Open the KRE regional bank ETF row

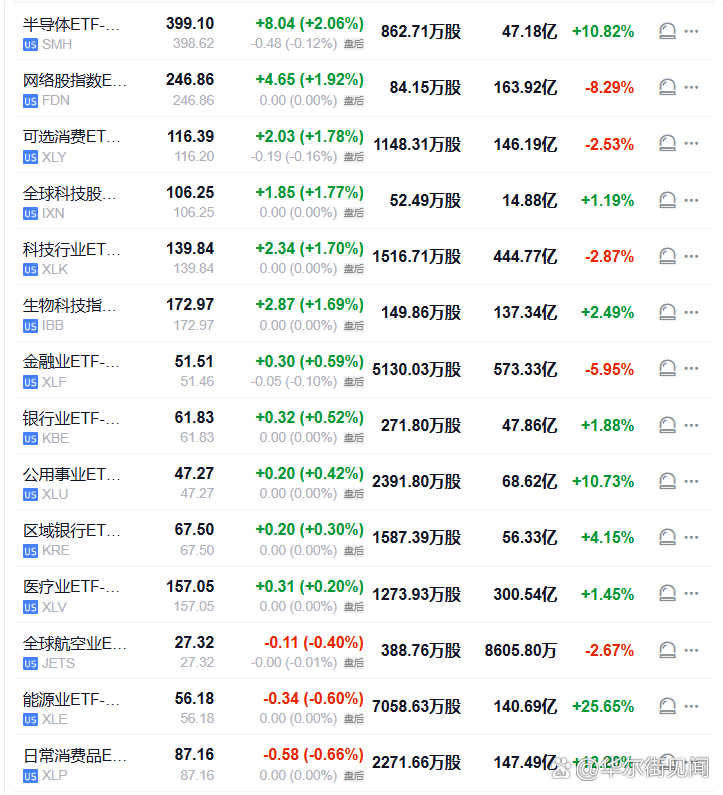70,530
